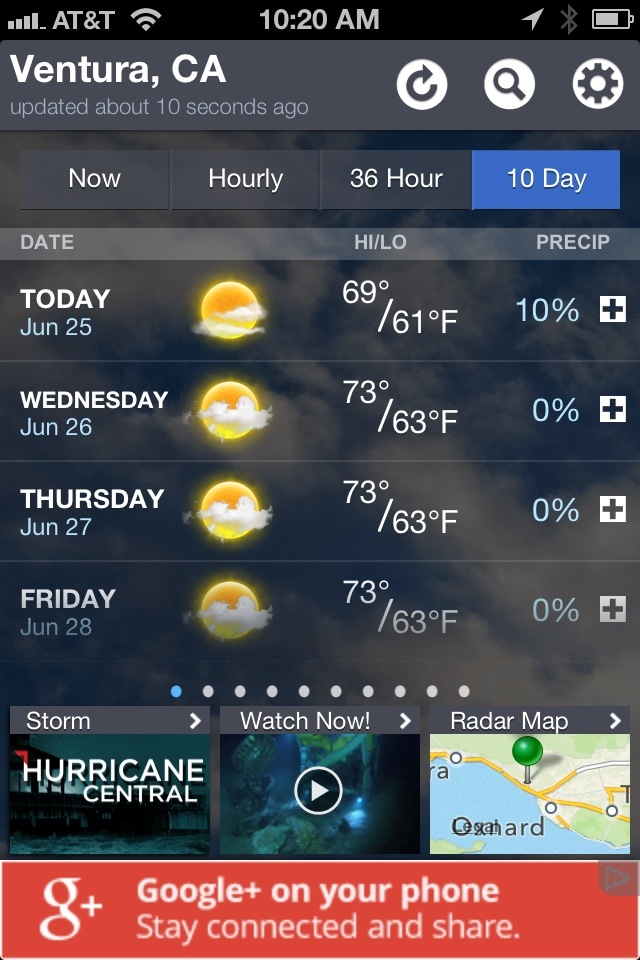Play the Watch Now video
The height and width of the screenshot is (960, 640).
coord(319,791)
